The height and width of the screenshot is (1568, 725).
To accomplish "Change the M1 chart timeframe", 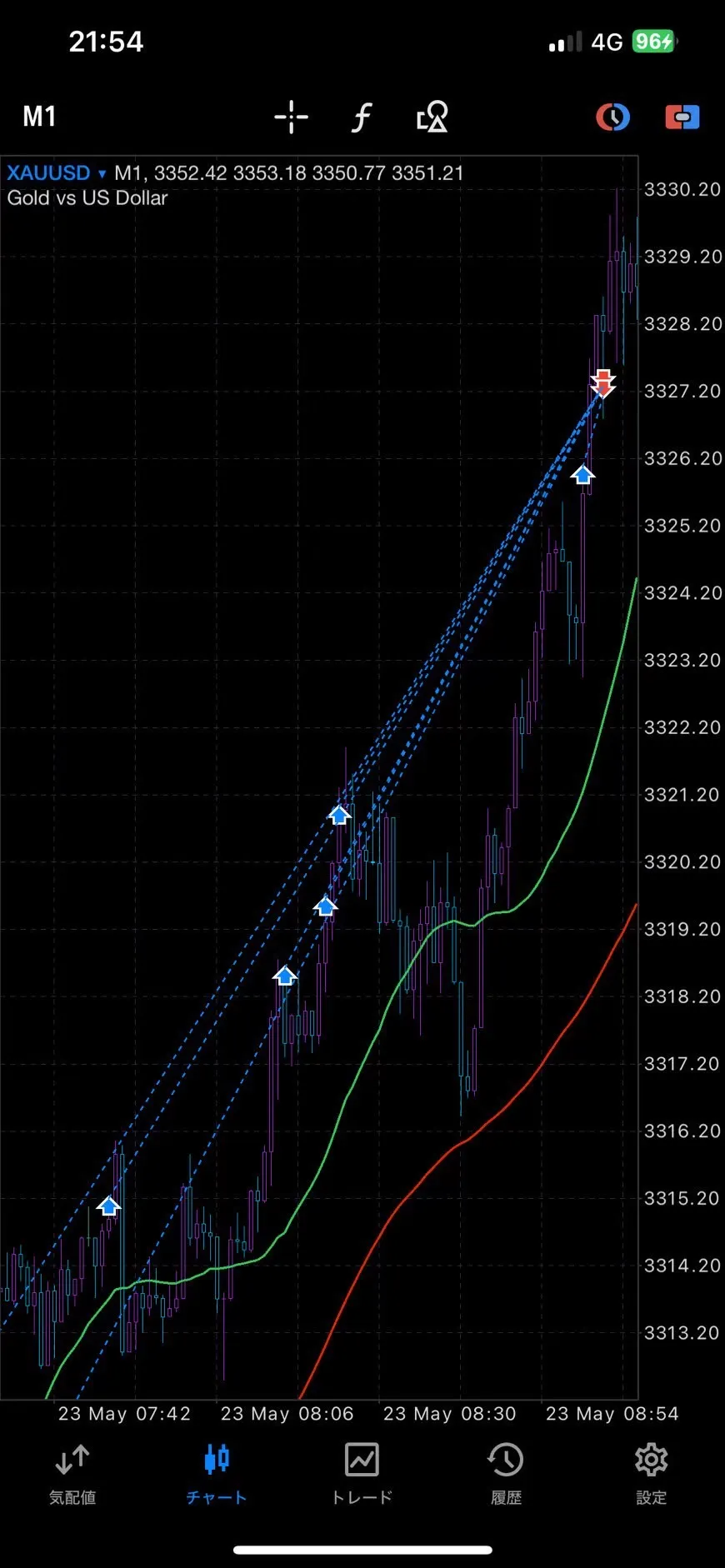I will (39, 117).
